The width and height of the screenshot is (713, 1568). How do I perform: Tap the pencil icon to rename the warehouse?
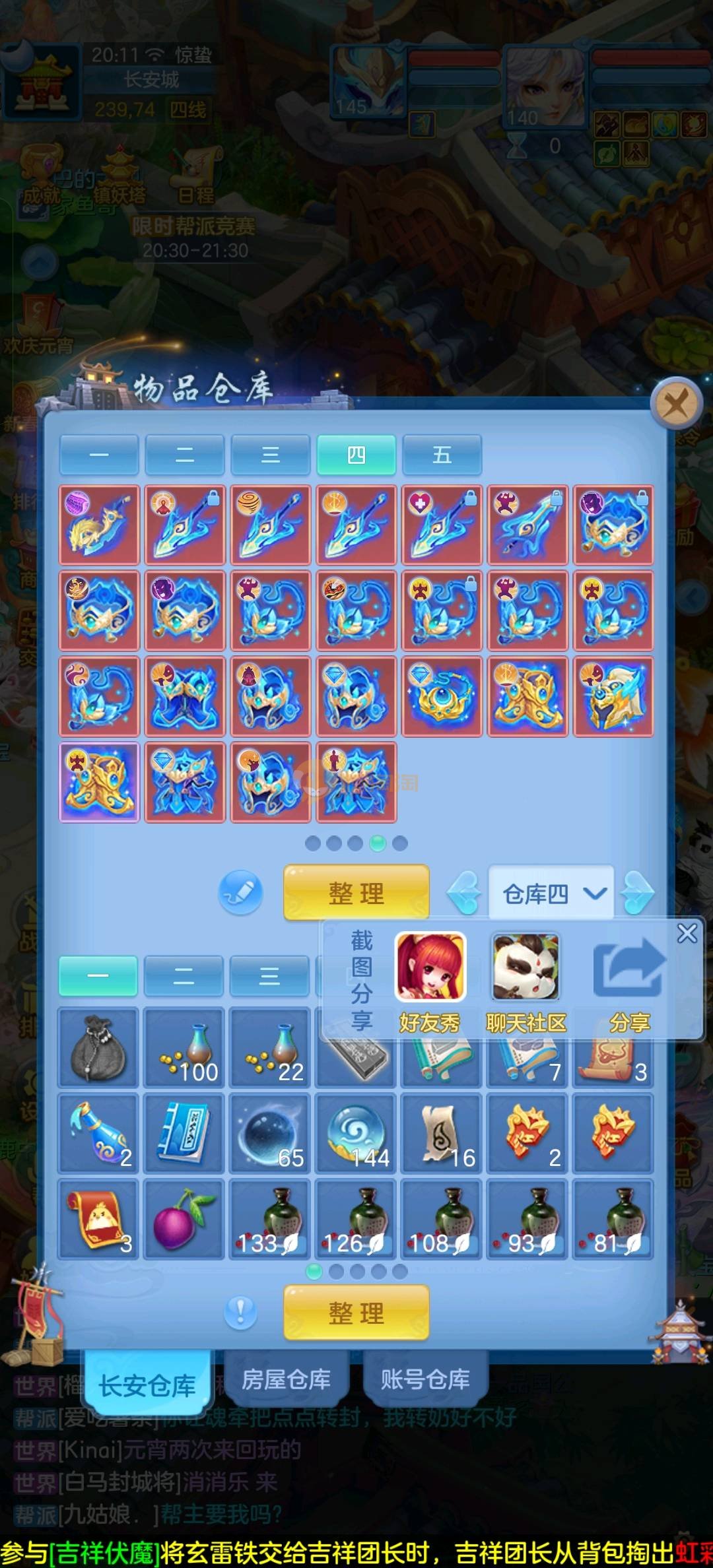pos(240,892)
